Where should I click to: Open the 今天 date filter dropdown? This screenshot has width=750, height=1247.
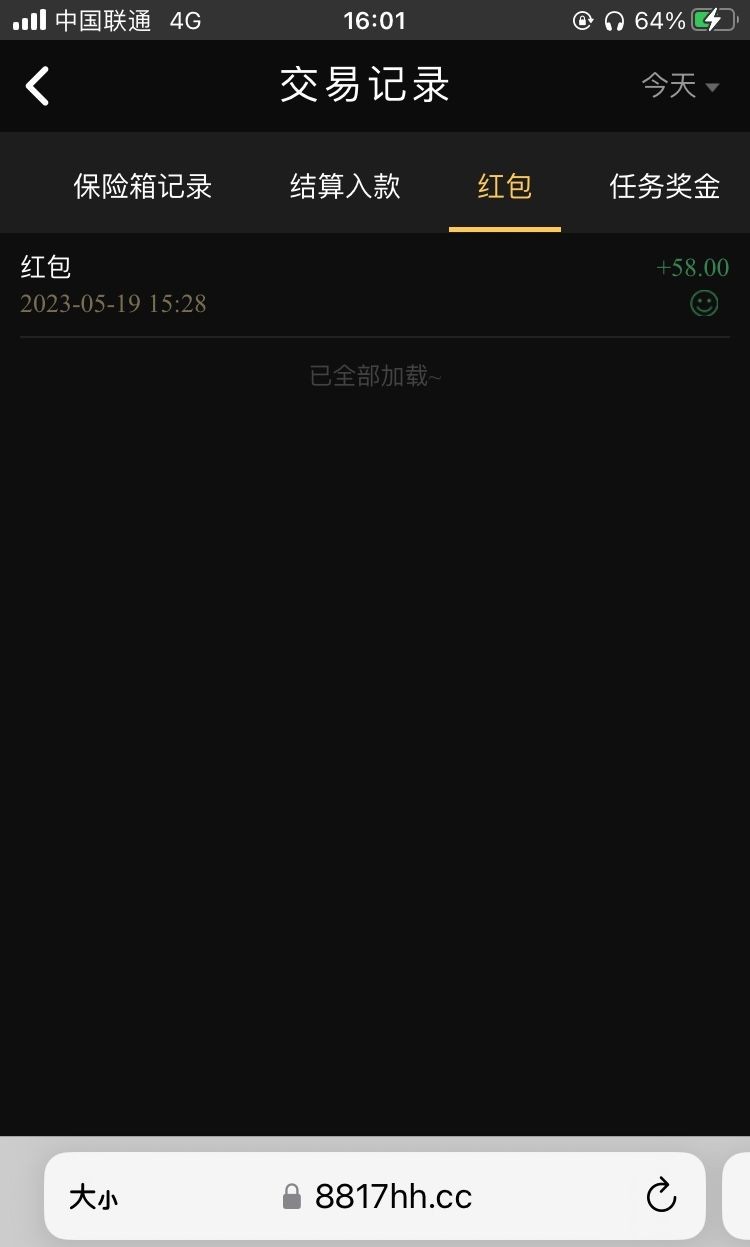click(680, 86)
